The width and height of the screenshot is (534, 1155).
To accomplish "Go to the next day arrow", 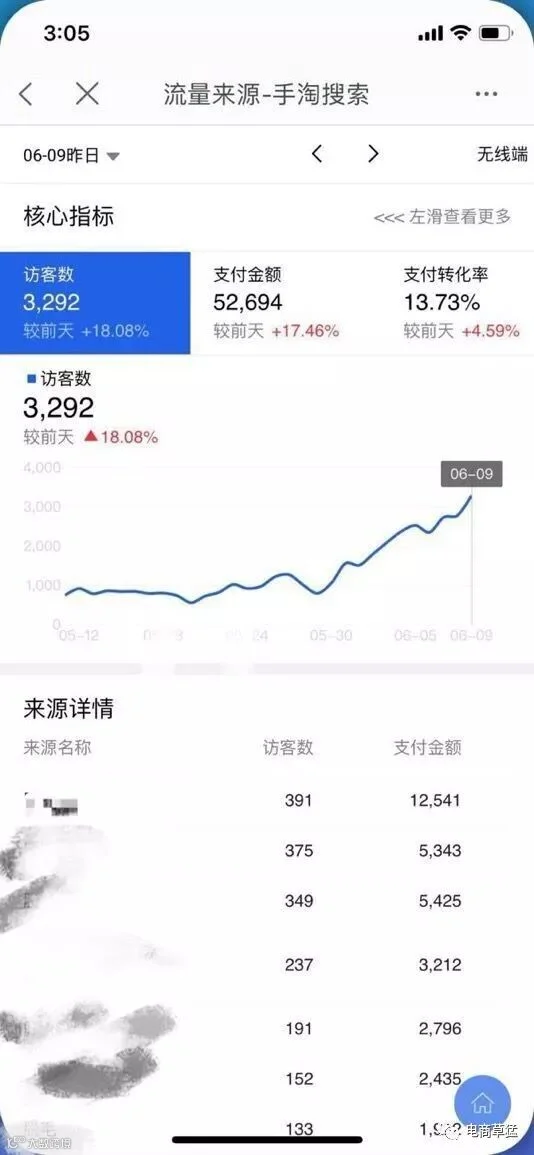I will (373, 154).
